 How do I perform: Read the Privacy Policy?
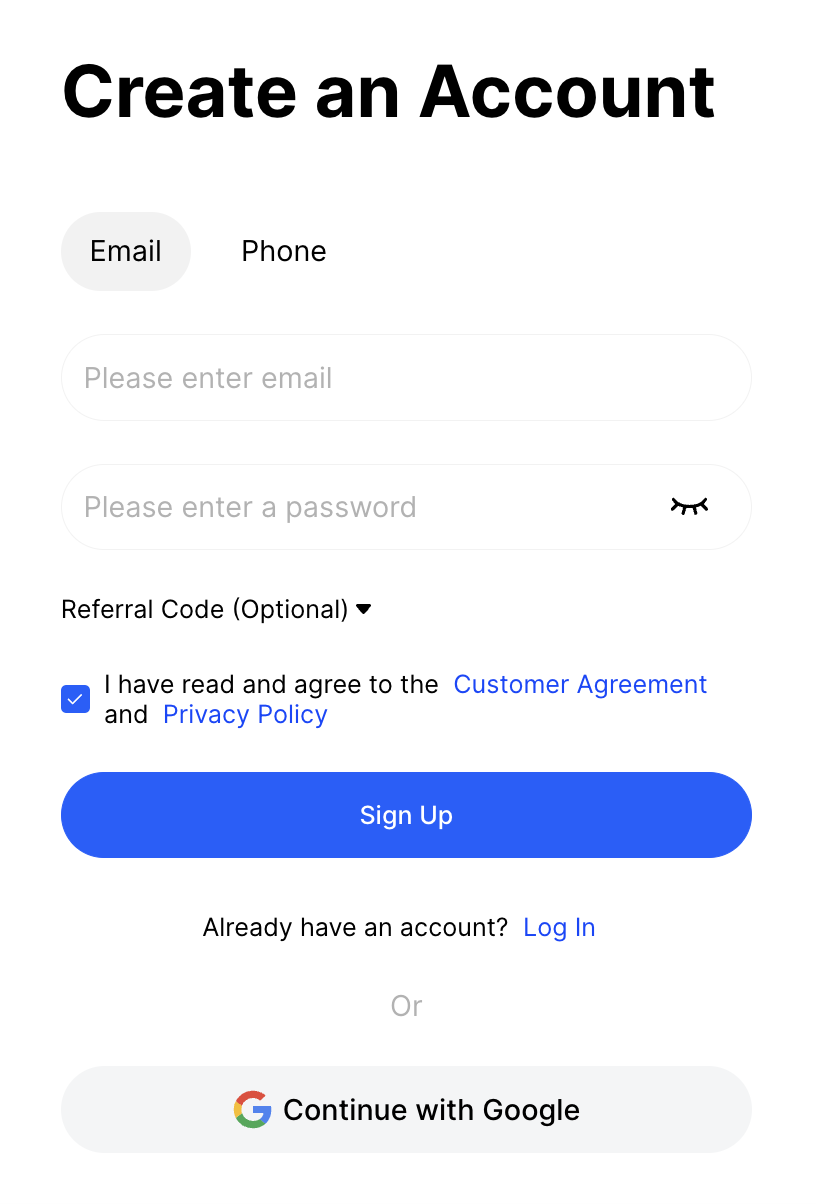[245, 715]
